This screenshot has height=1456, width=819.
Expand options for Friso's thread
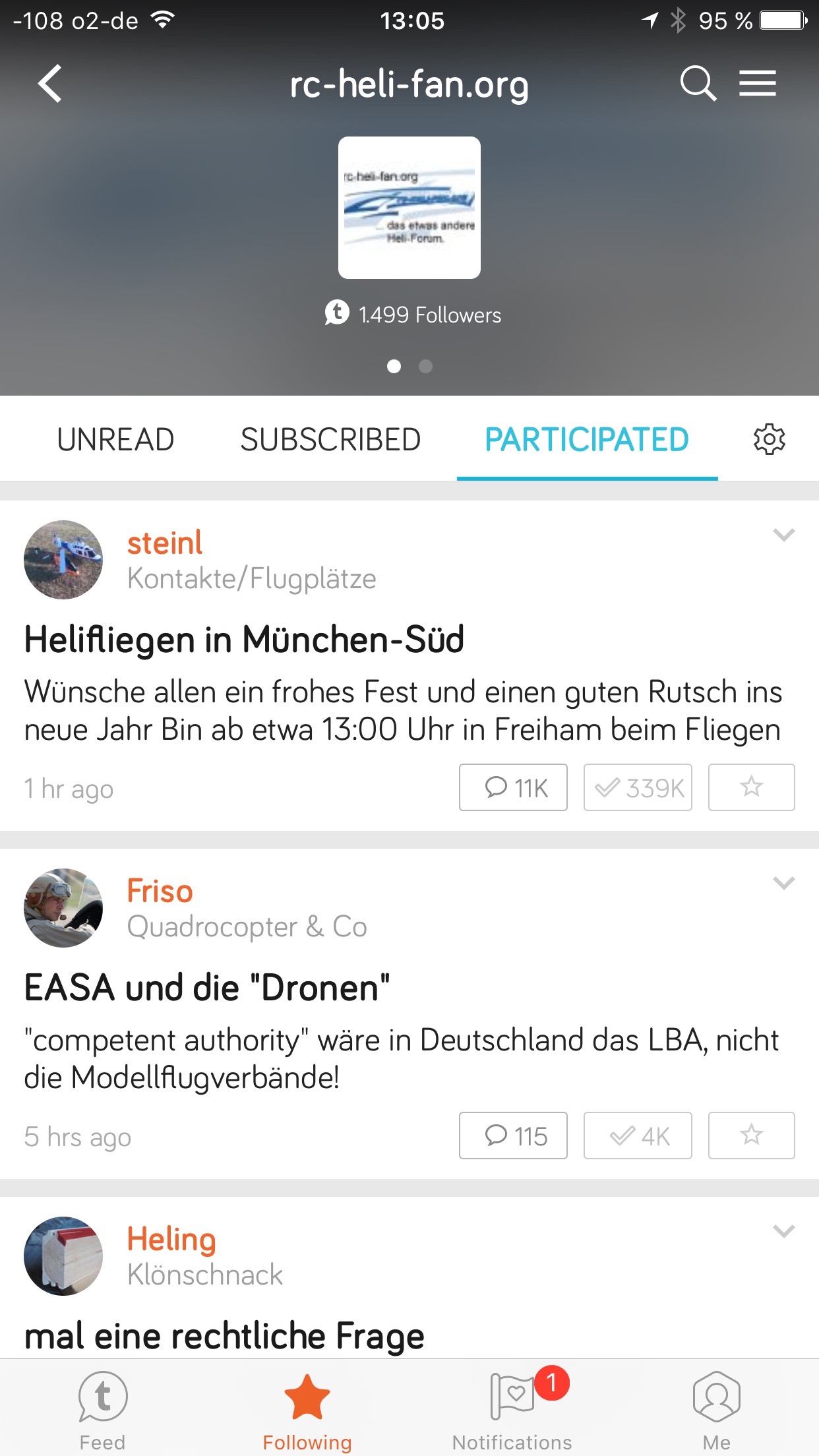tap(783, 883)
